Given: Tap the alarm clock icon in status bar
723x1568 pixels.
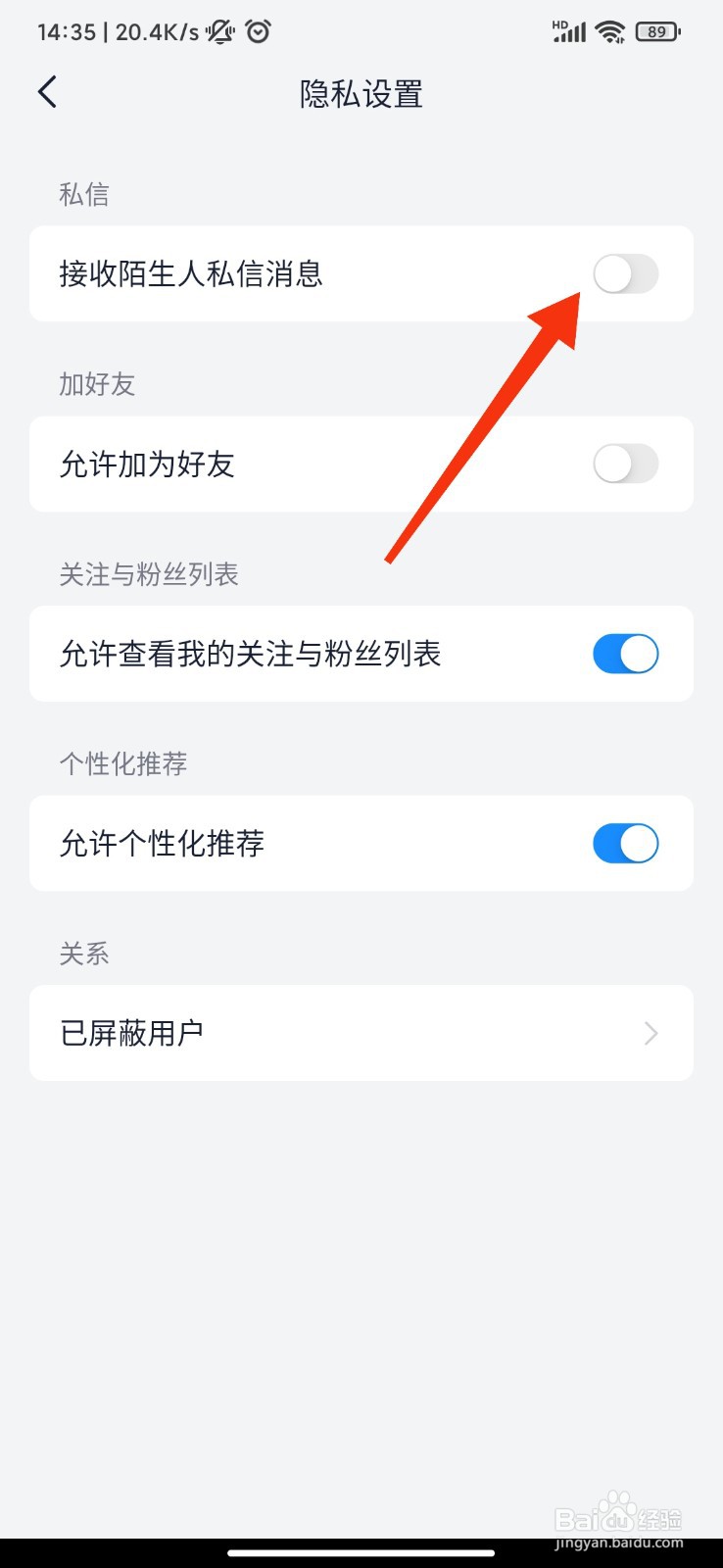Looking at the screenshot, I should click(258, 30).
